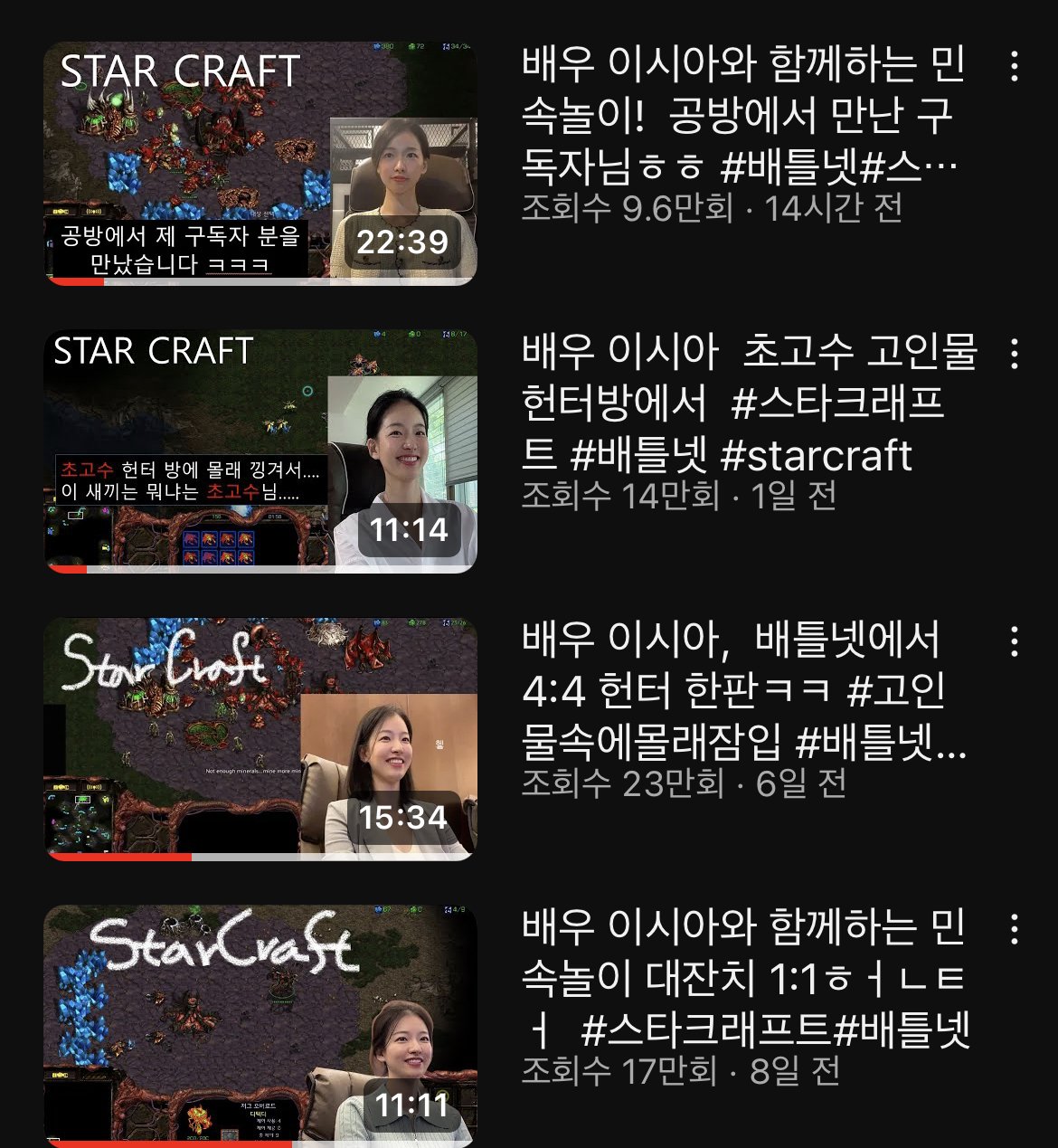Open the video titled 배우 이시아와 함께하는 민속놀이! 공방에서

[742, 115]
